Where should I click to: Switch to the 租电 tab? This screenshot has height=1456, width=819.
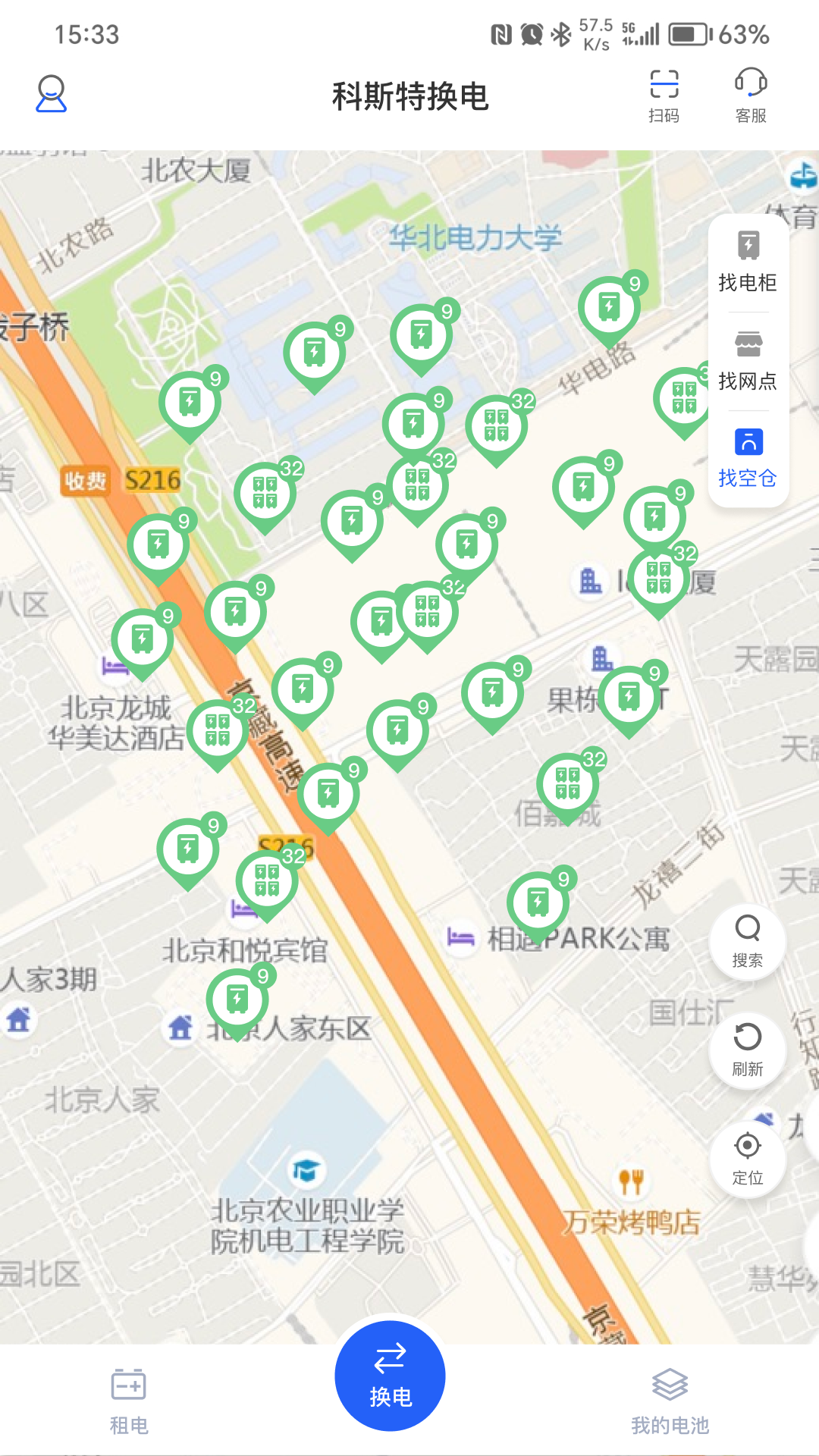click(129, 1401)
